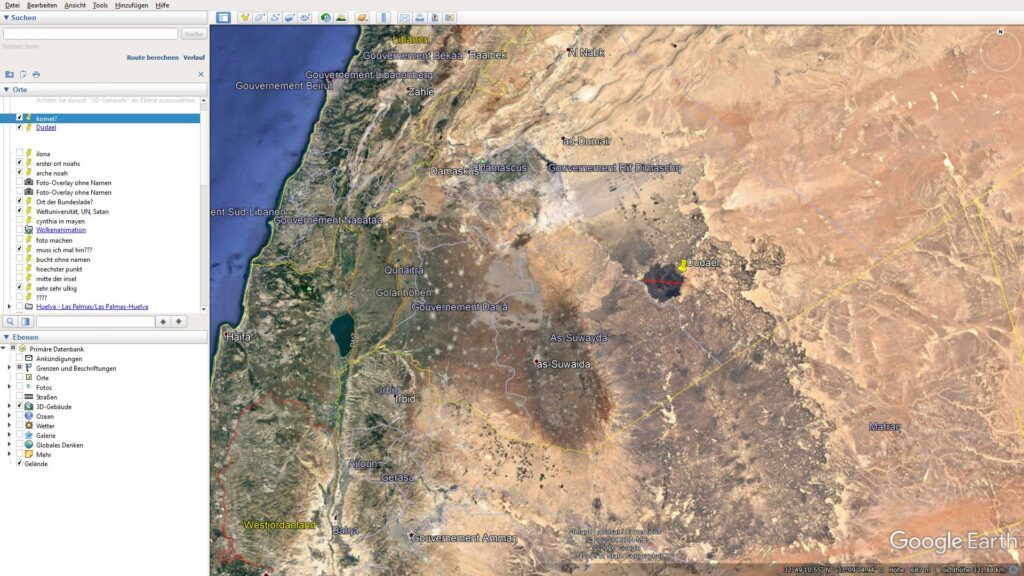Send the view by email using the envelope icon

404,18
